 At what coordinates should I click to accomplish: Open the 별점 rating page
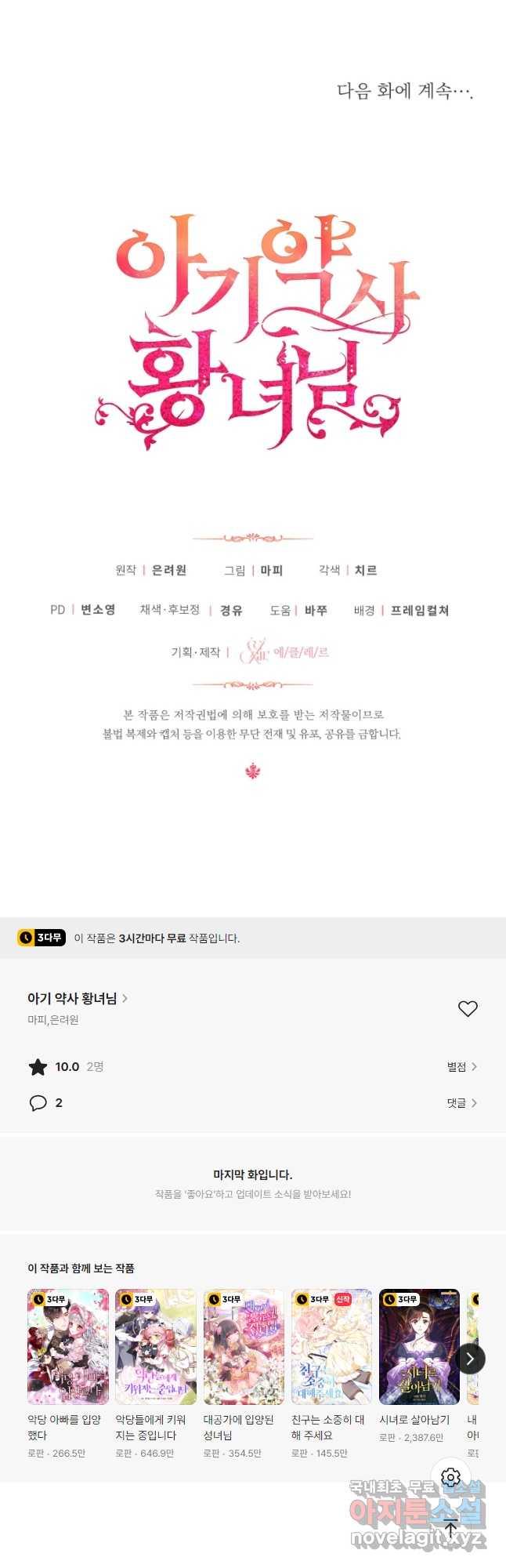[x=461, y=1067]
